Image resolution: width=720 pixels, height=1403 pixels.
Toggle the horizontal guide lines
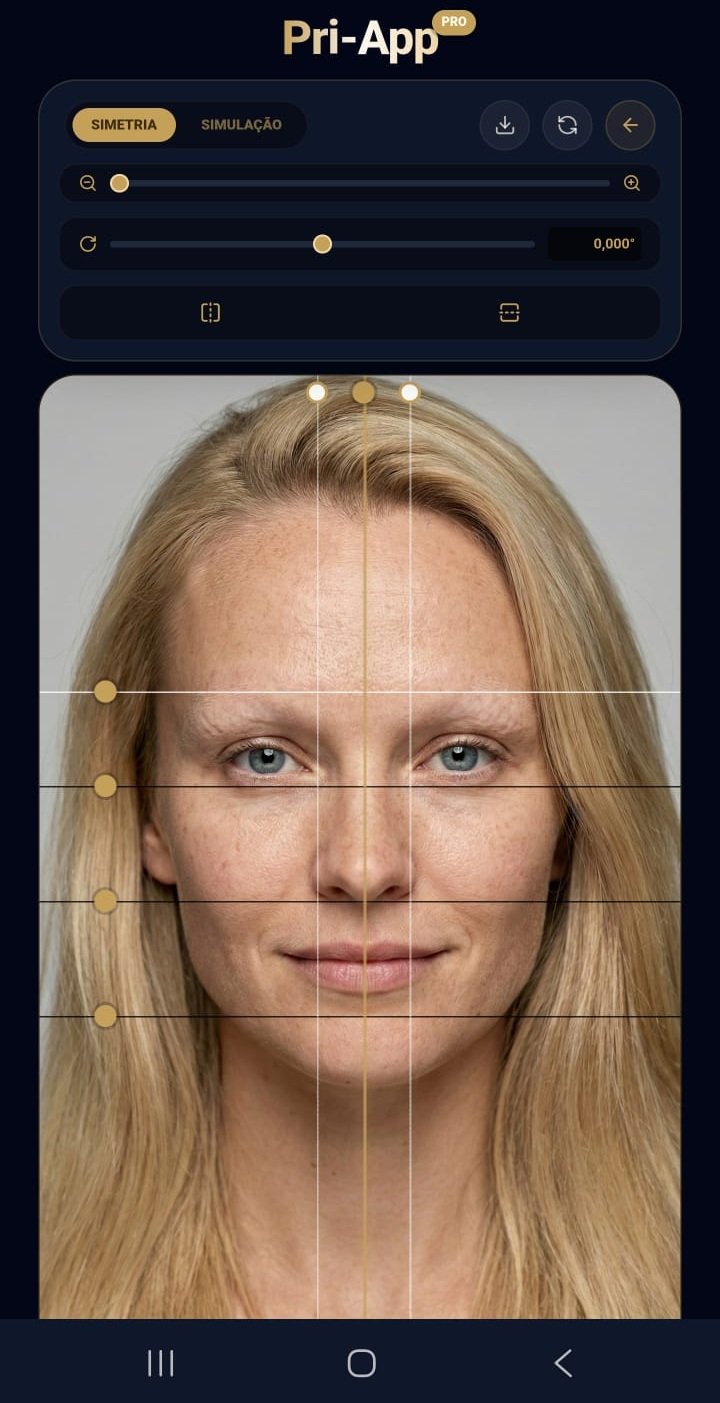click(x=510, y=313)
